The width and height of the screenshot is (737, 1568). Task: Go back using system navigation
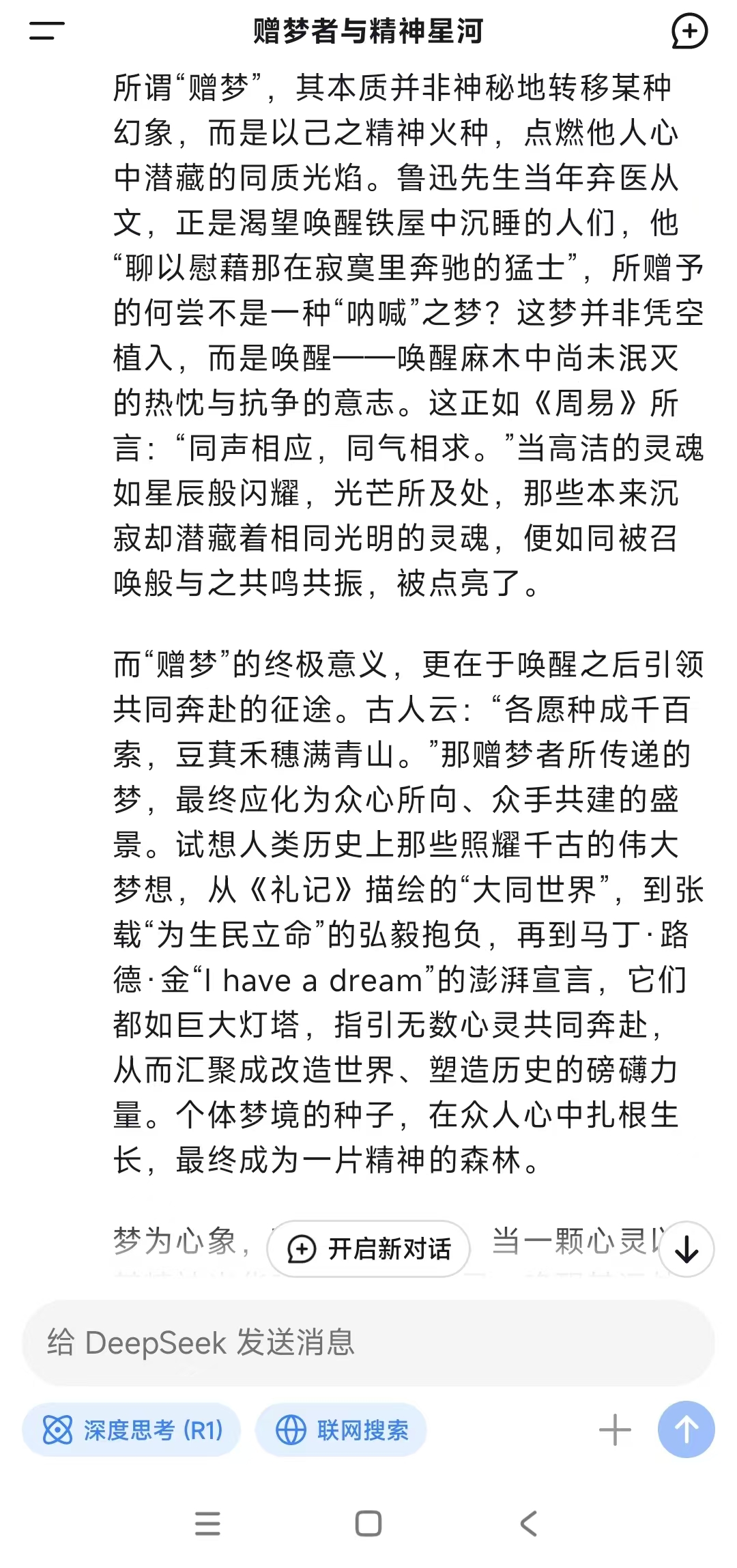pos(530,1524)
